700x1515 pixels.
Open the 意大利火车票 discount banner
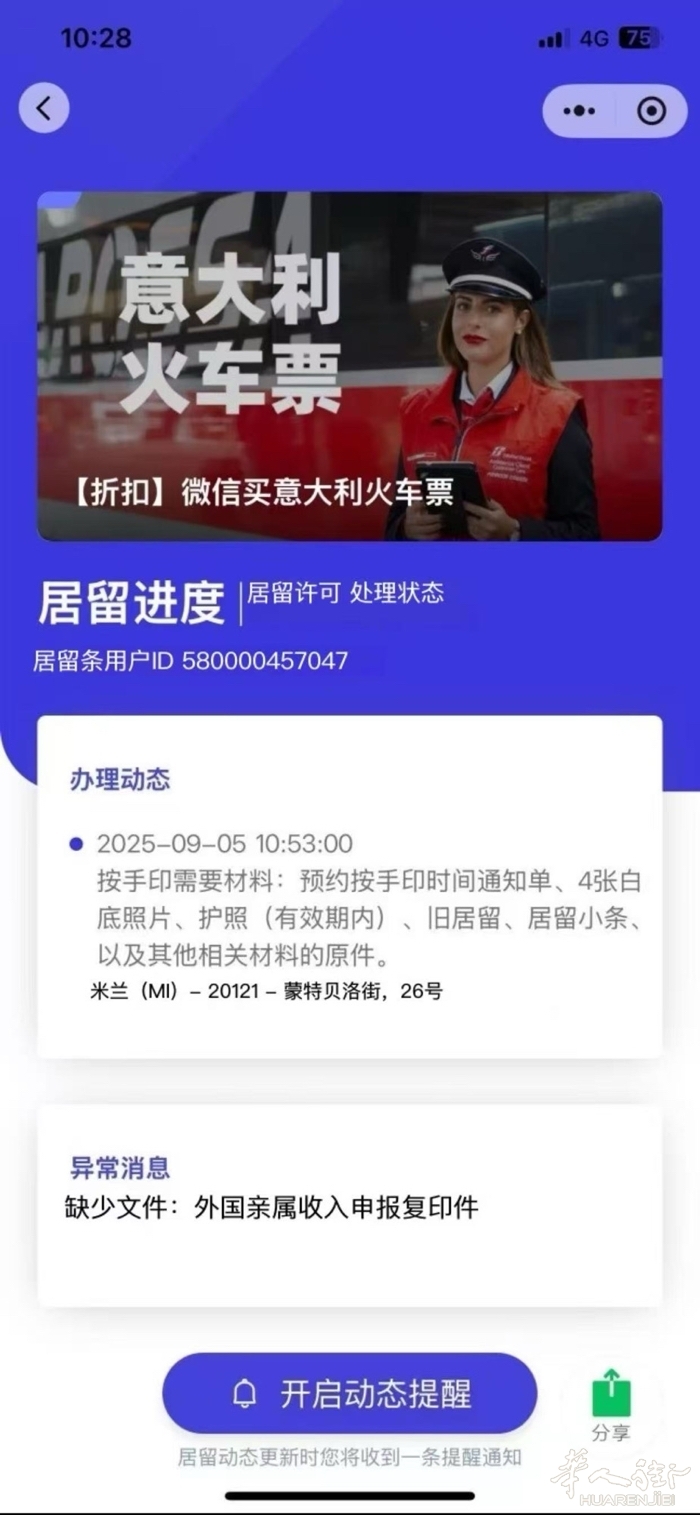click(349, 366)
